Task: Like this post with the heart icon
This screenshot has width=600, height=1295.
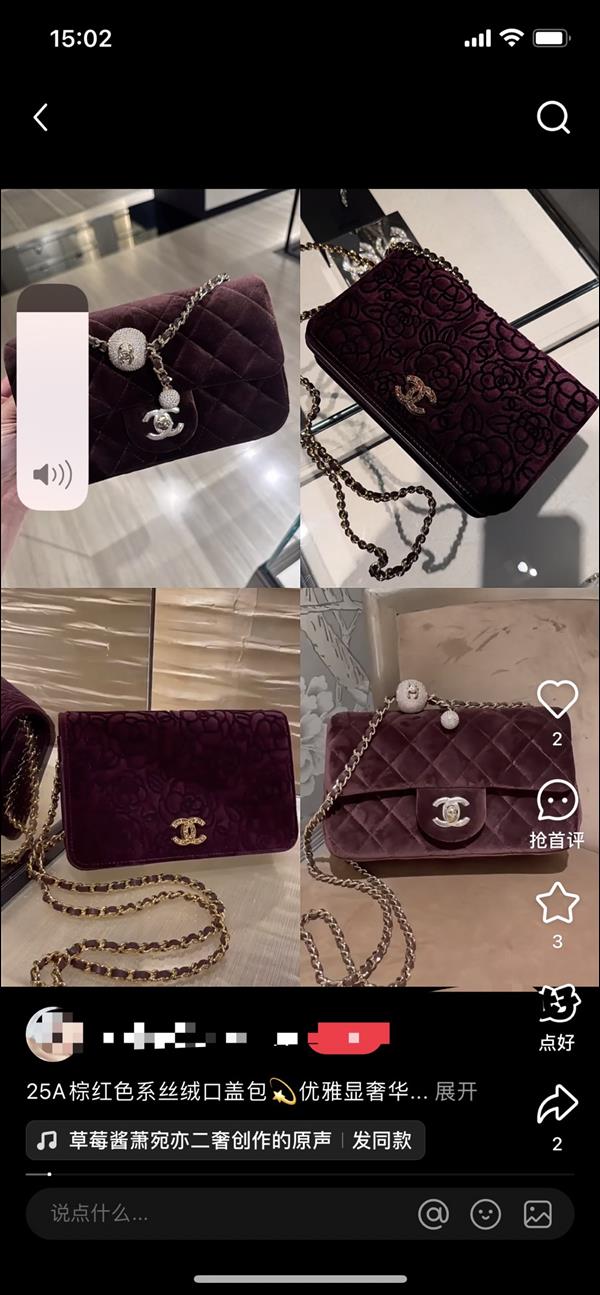Action: point(557,700)
